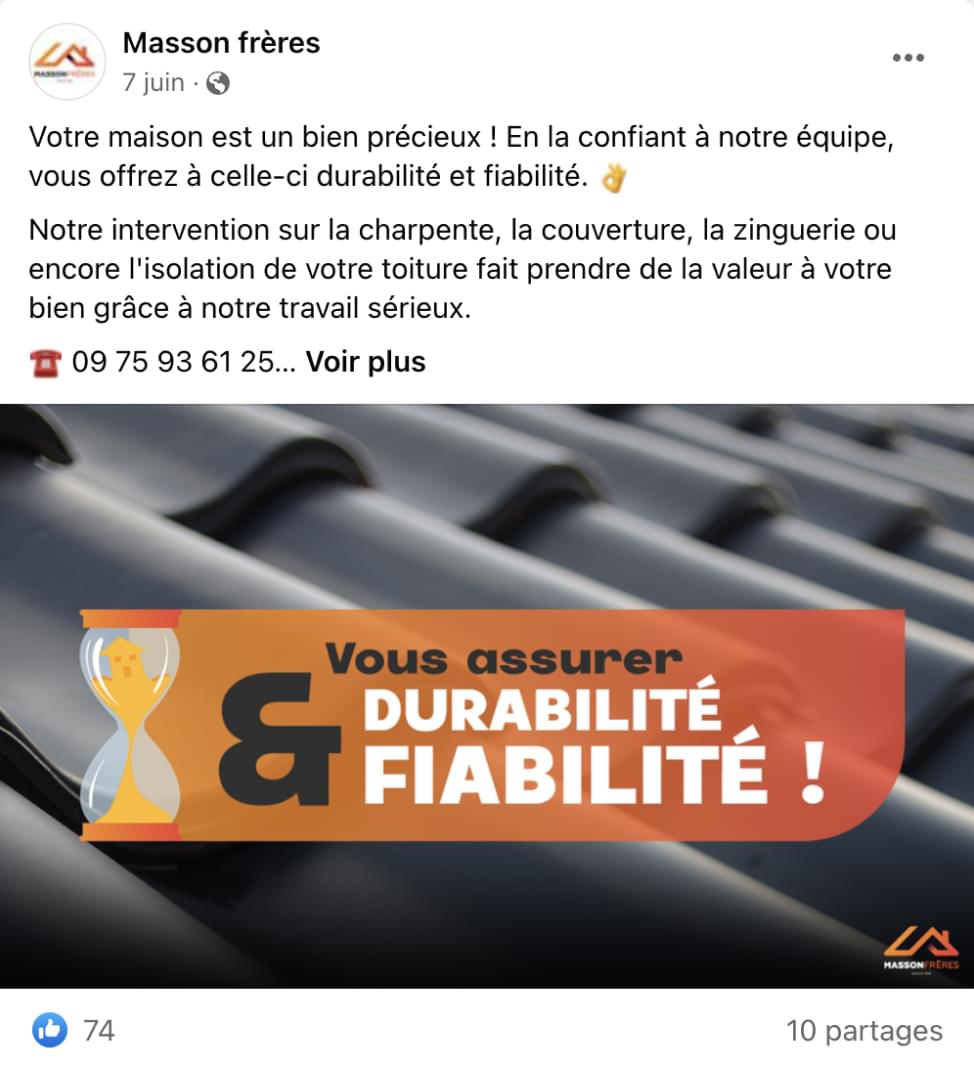Open the Masson frères page name
Image resolution: width=974 pixels, height=1068 pixels.
(x=221, y=43)
